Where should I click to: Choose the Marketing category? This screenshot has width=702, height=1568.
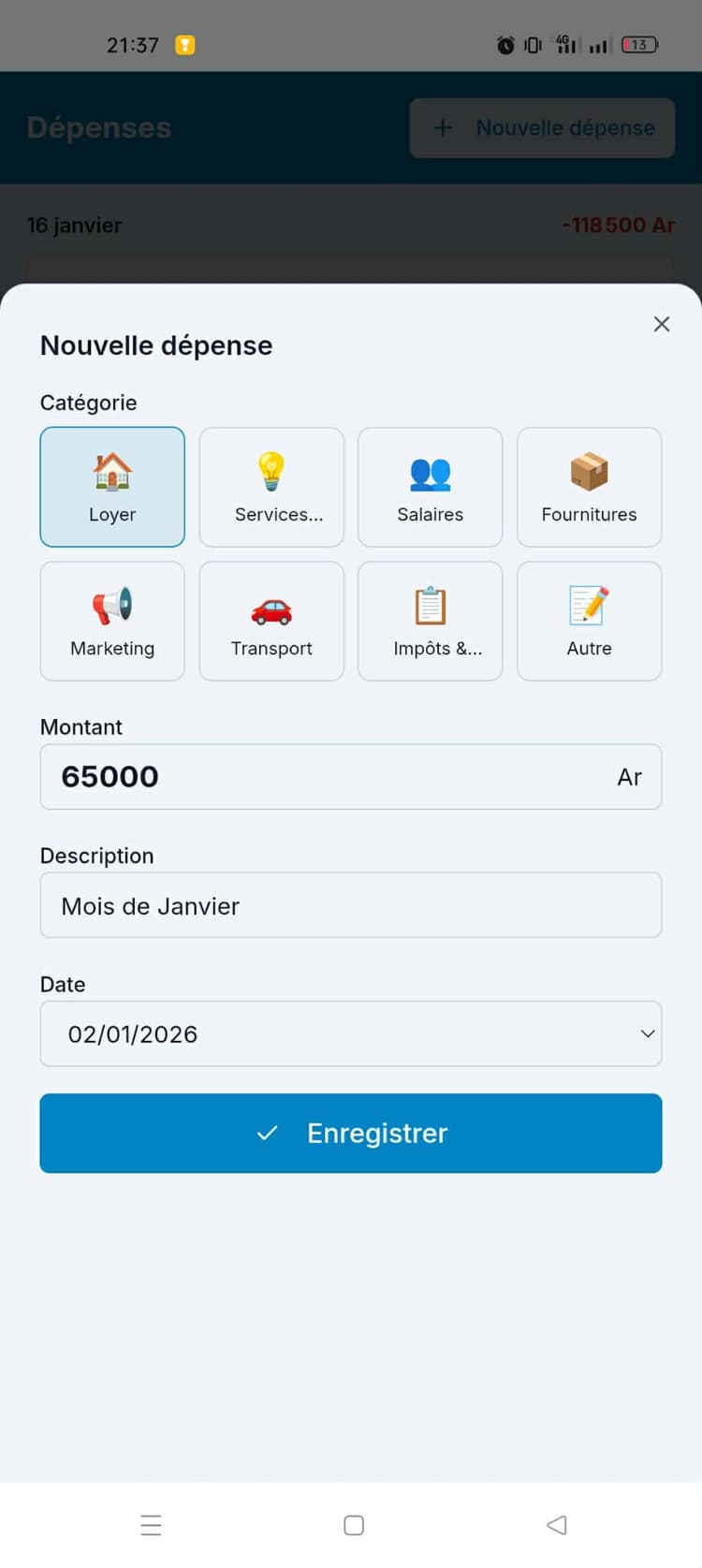[x=112, y=621]
